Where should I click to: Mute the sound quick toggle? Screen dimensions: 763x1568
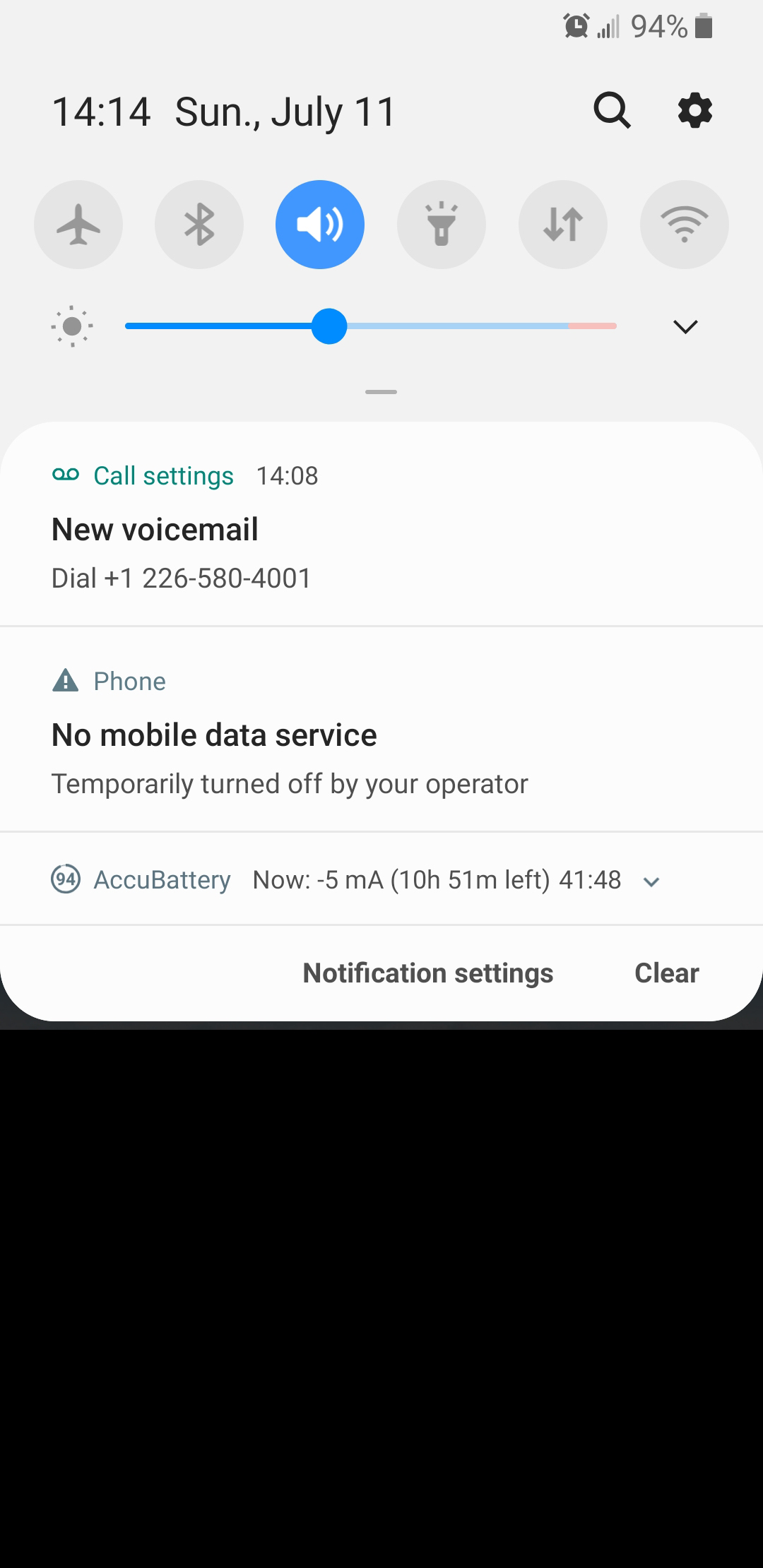(x=320, y=225)
